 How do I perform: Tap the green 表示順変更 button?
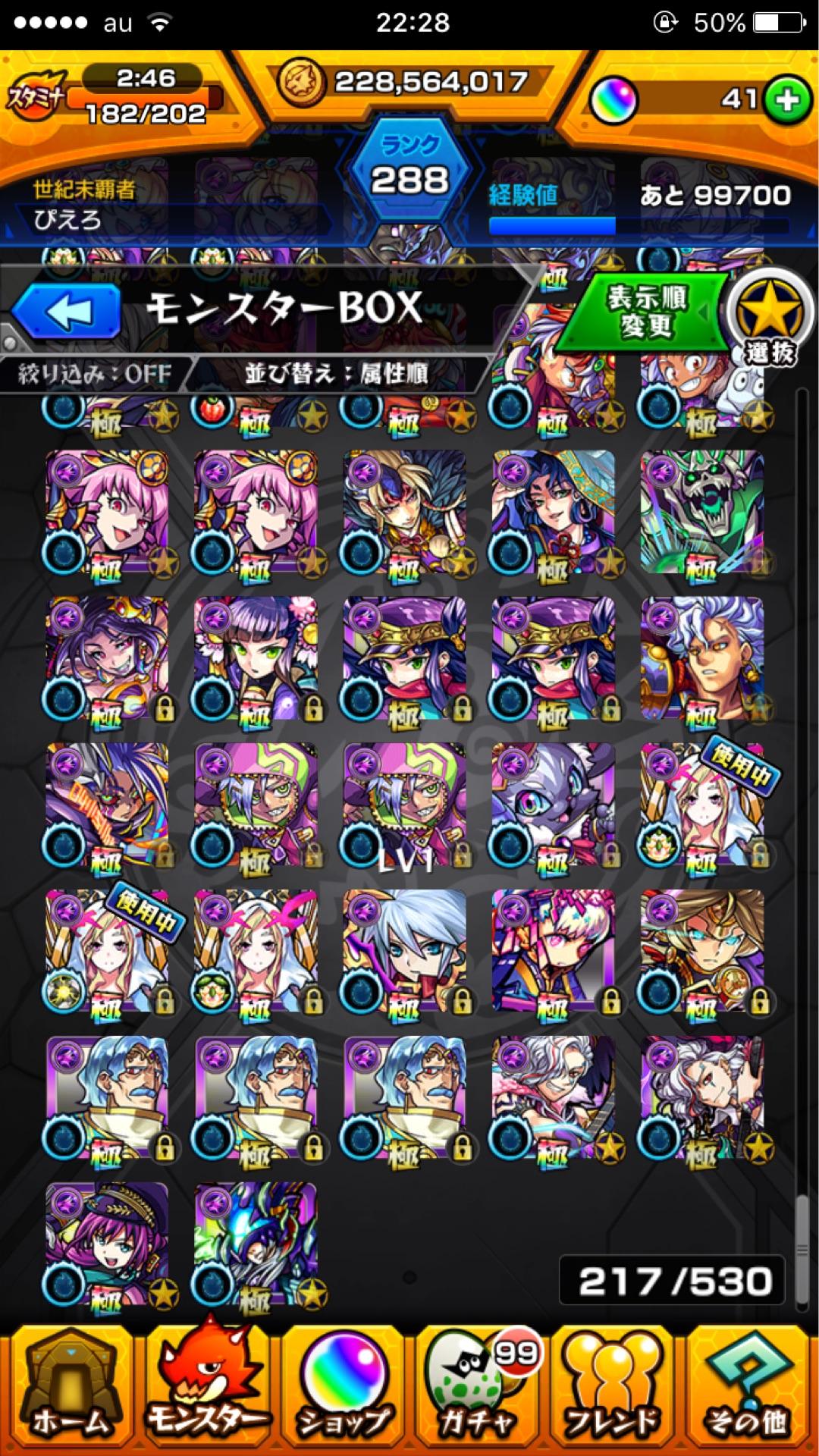645,312
